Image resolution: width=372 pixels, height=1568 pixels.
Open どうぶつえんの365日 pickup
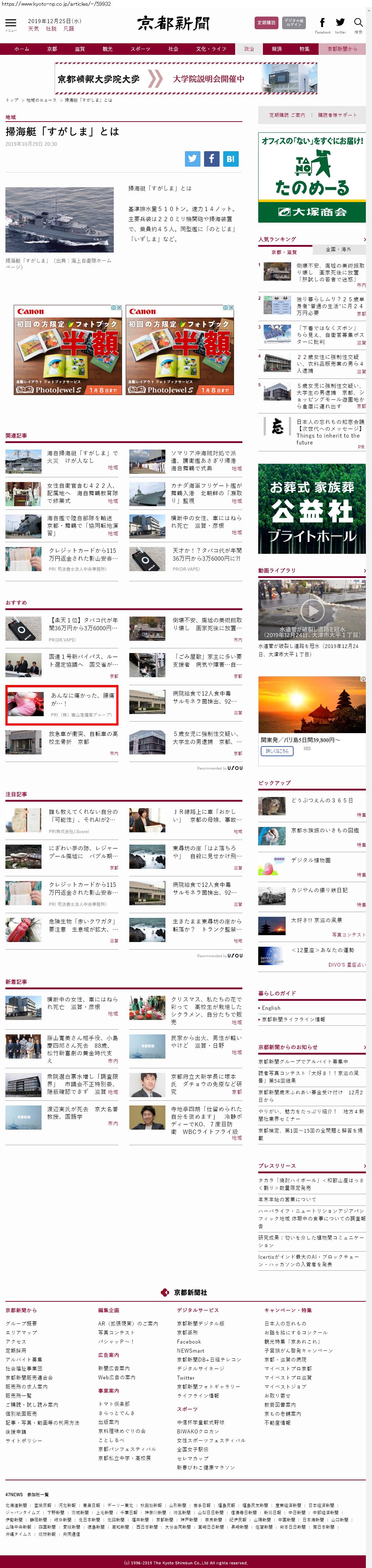pyautogui.click(x=321, y=801)
